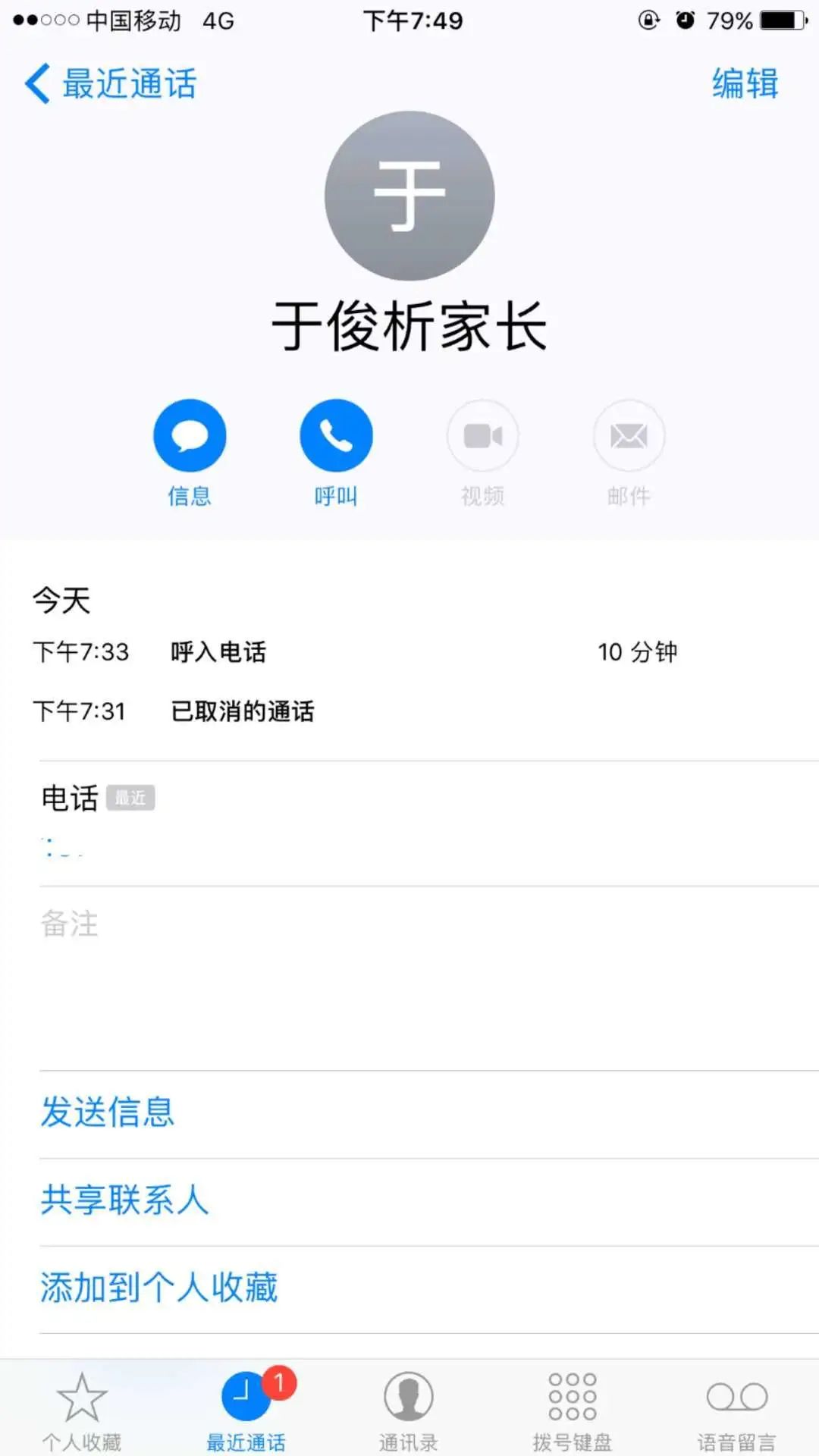The height and width of the screenshot is (1456, 819).
Task: Select 添加到个人收藏
Action: tap(159, 1288)
